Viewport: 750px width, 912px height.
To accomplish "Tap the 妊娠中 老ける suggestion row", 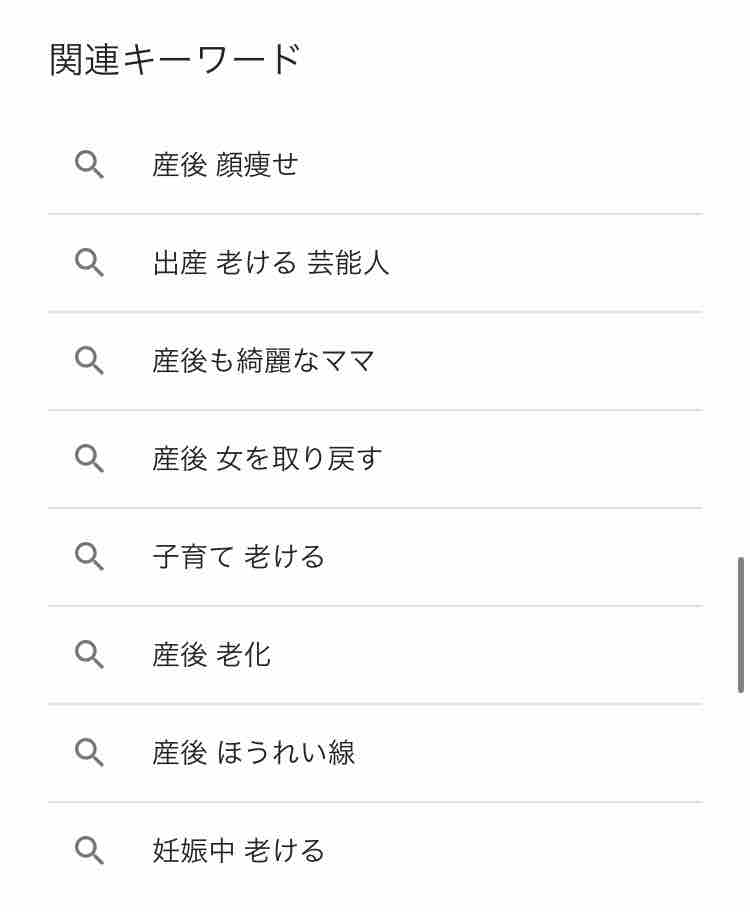I will click(375, 851).
